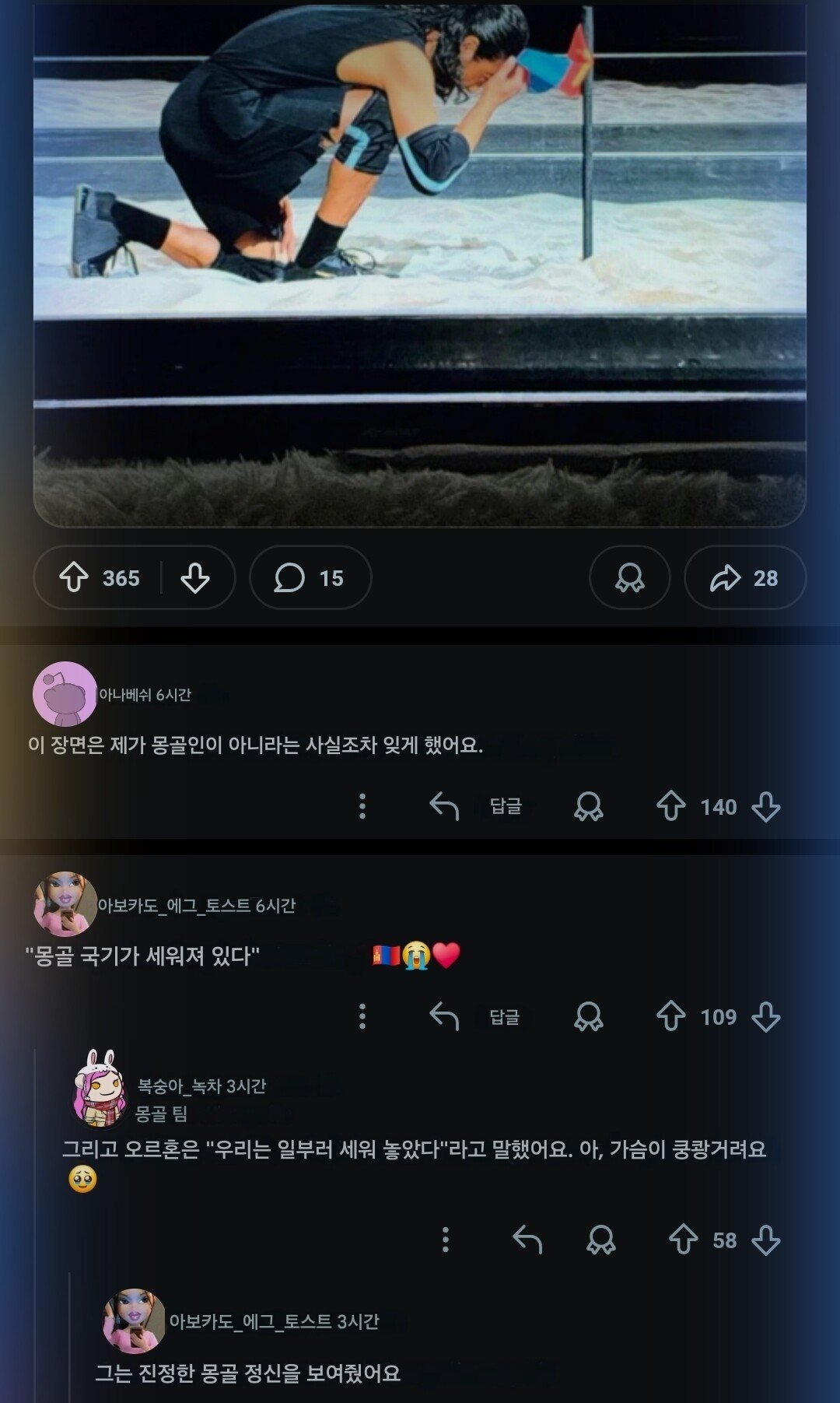Viewport: 840px width, 1403px height.
Task: Upvote the comment with 109 votes
Action: (x=670, y=1016)
